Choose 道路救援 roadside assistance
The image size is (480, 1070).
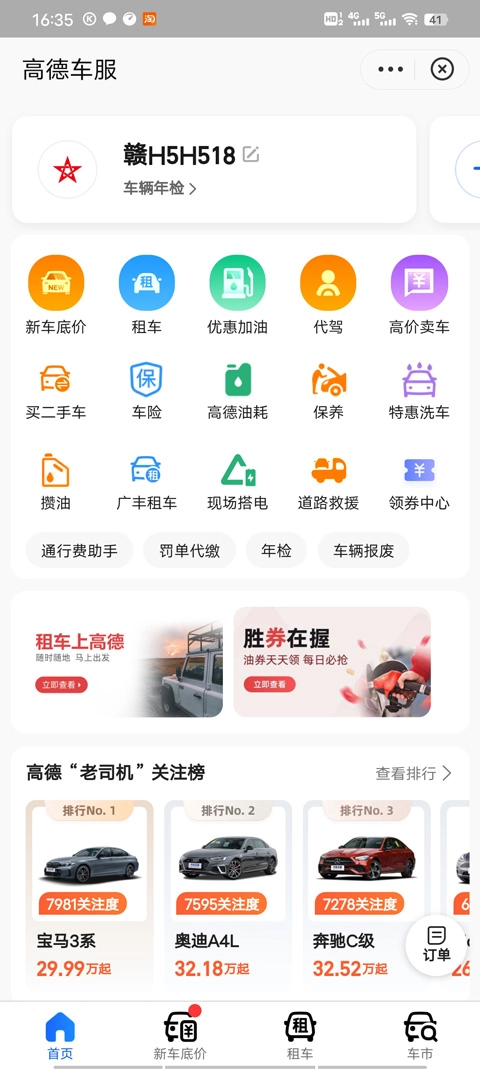[x=328, y=482]
